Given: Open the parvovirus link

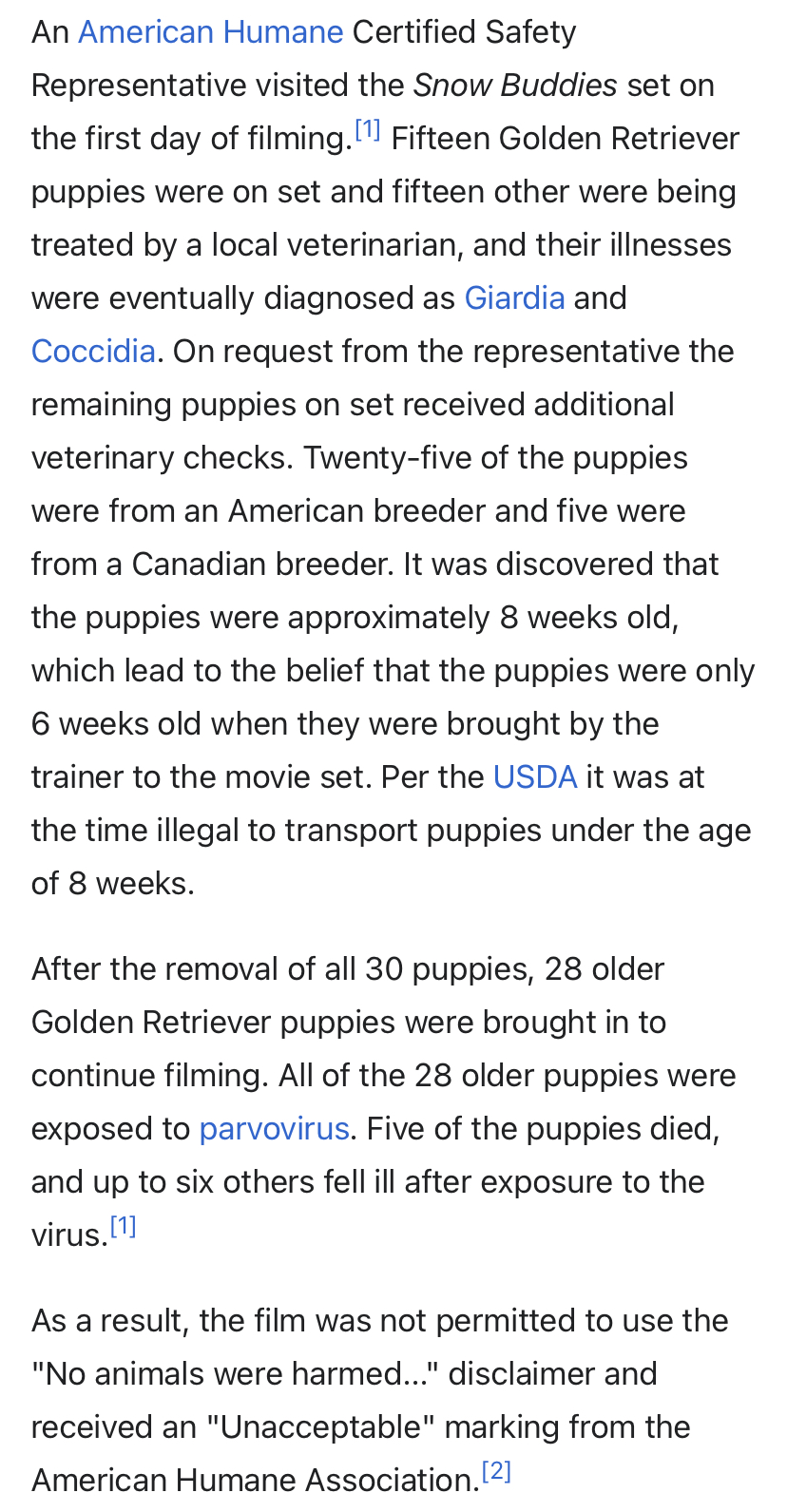Looking at the screenshot, I should 274,1129.
